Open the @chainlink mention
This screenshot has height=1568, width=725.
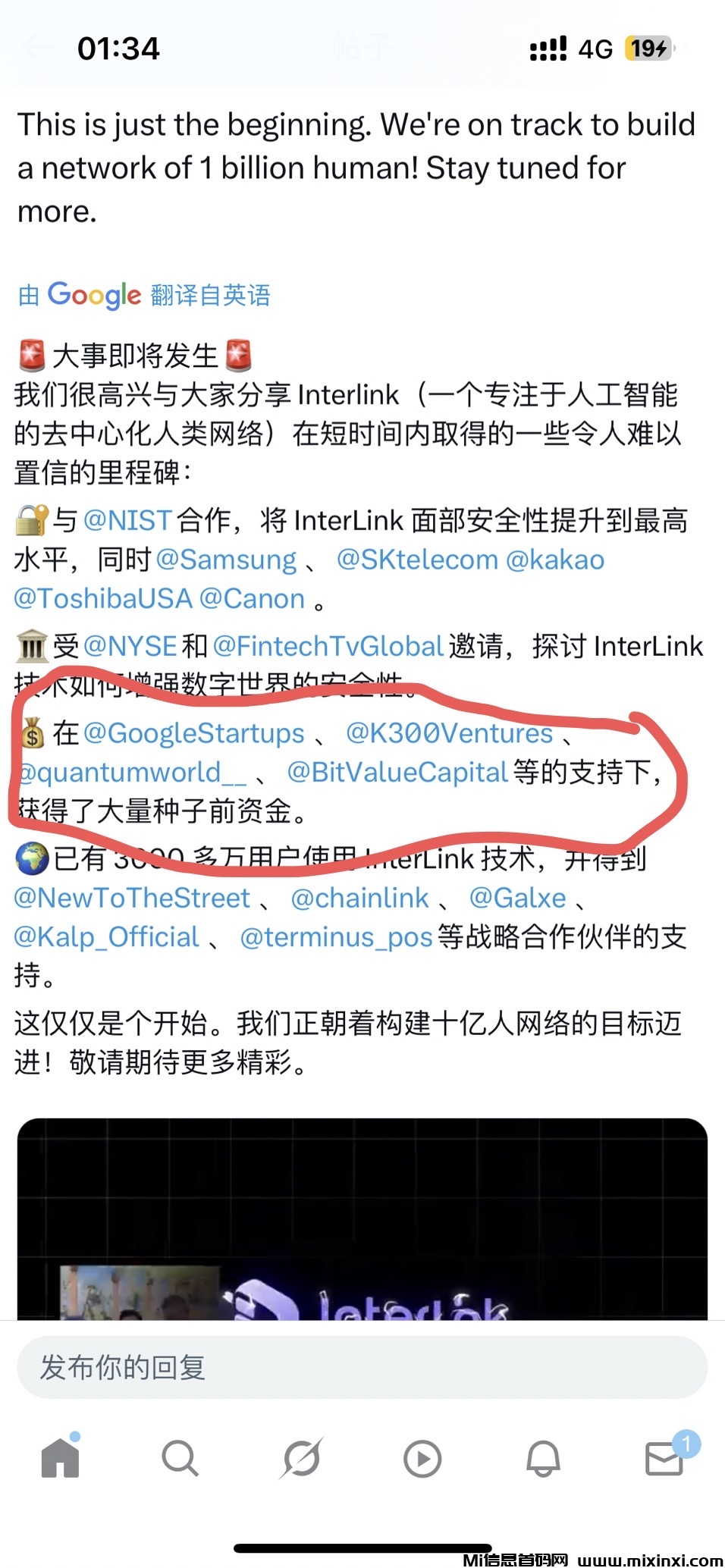click(360, 898)
